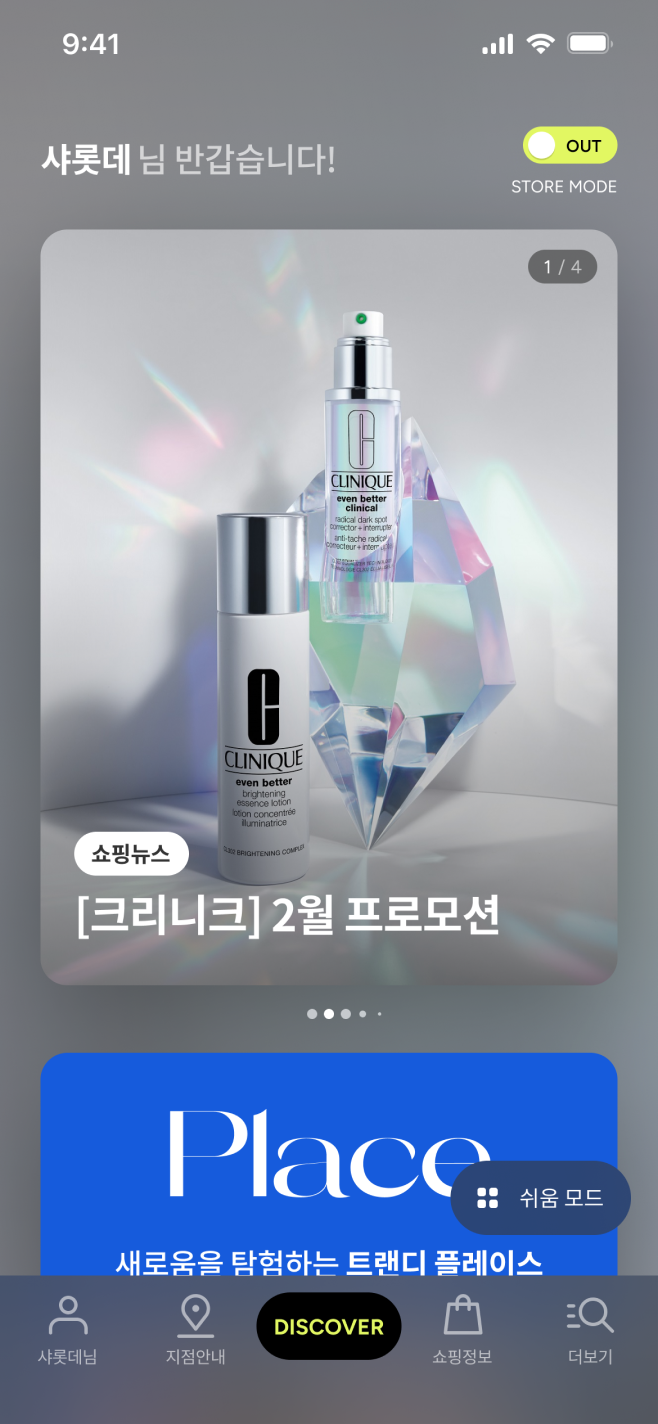Tap the DISCOVER button

[x=329, y=1326]
